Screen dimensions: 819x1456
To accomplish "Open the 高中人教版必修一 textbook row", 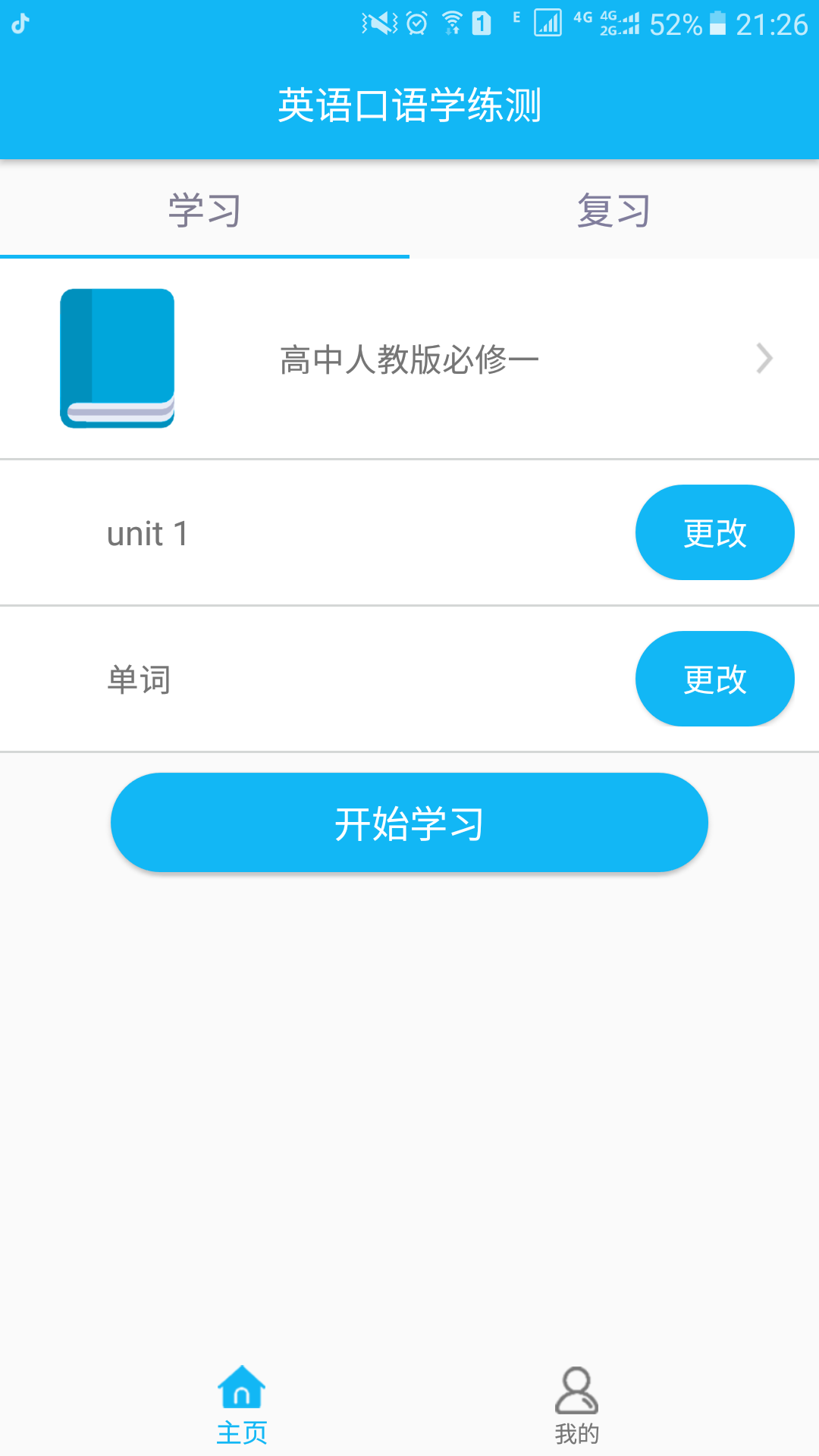I will [x=409, y=359].
